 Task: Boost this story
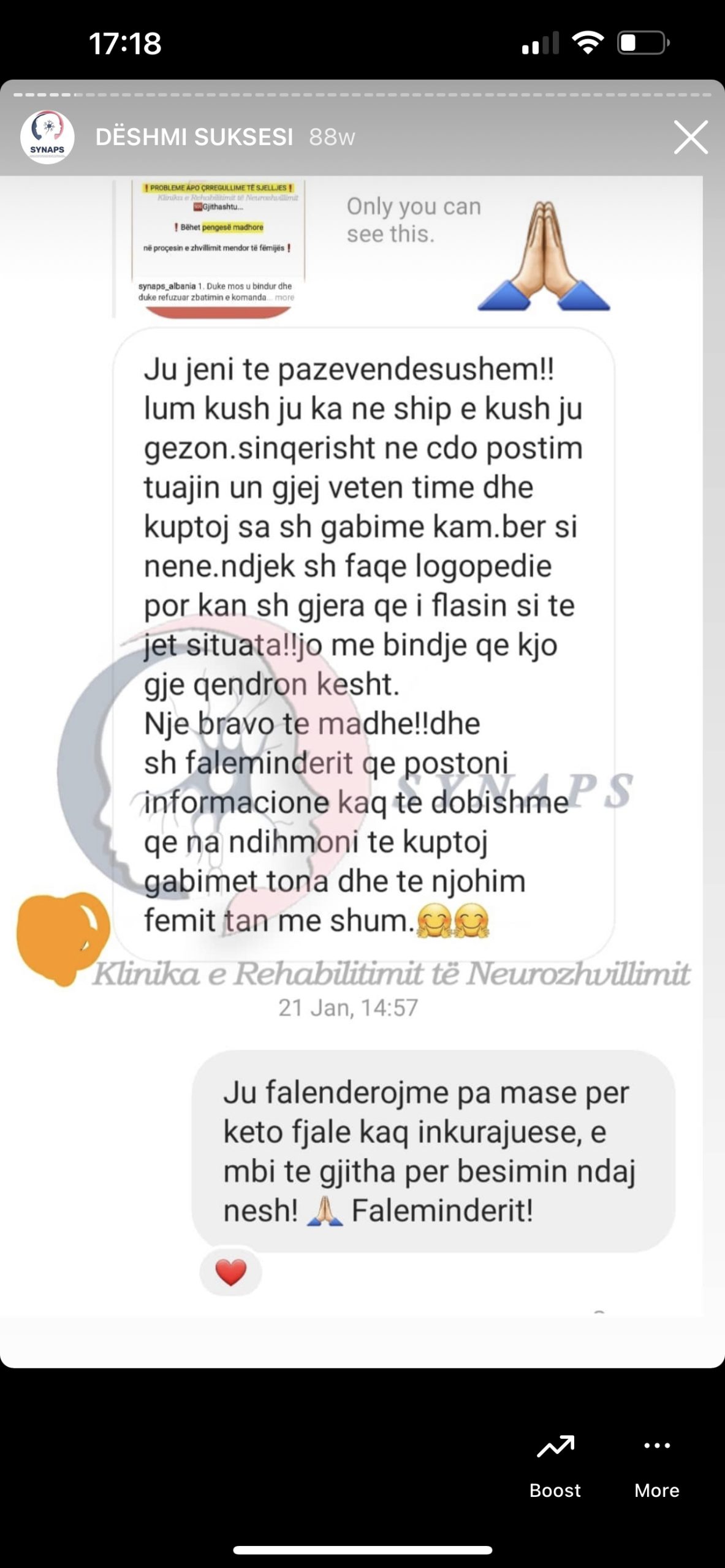tap(555, 1466)
